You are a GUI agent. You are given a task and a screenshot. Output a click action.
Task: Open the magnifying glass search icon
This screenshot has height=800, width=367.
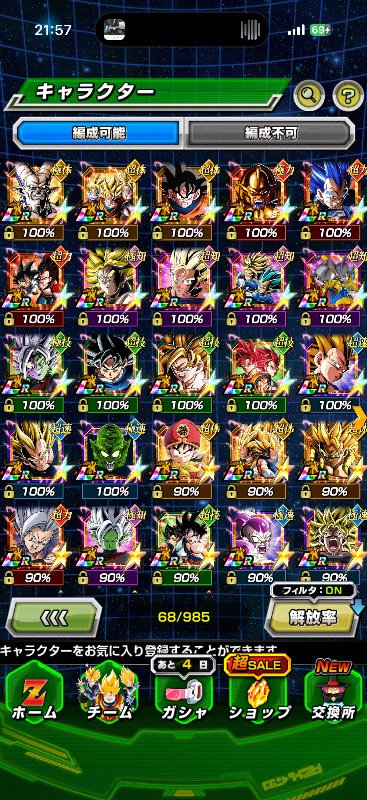coord(310,94)
